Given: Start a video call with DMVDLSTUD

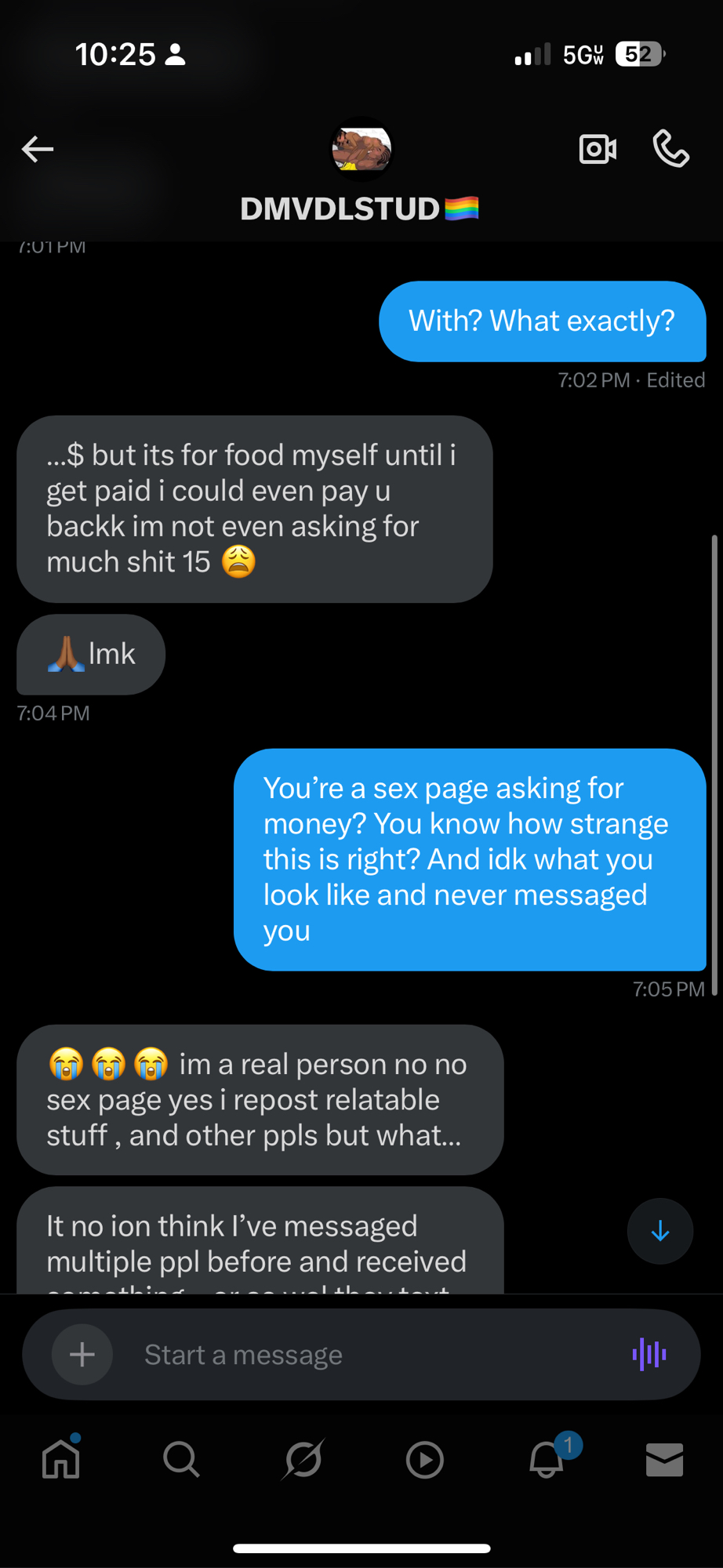Looking at the screenshot, I should tap(598, 148).
